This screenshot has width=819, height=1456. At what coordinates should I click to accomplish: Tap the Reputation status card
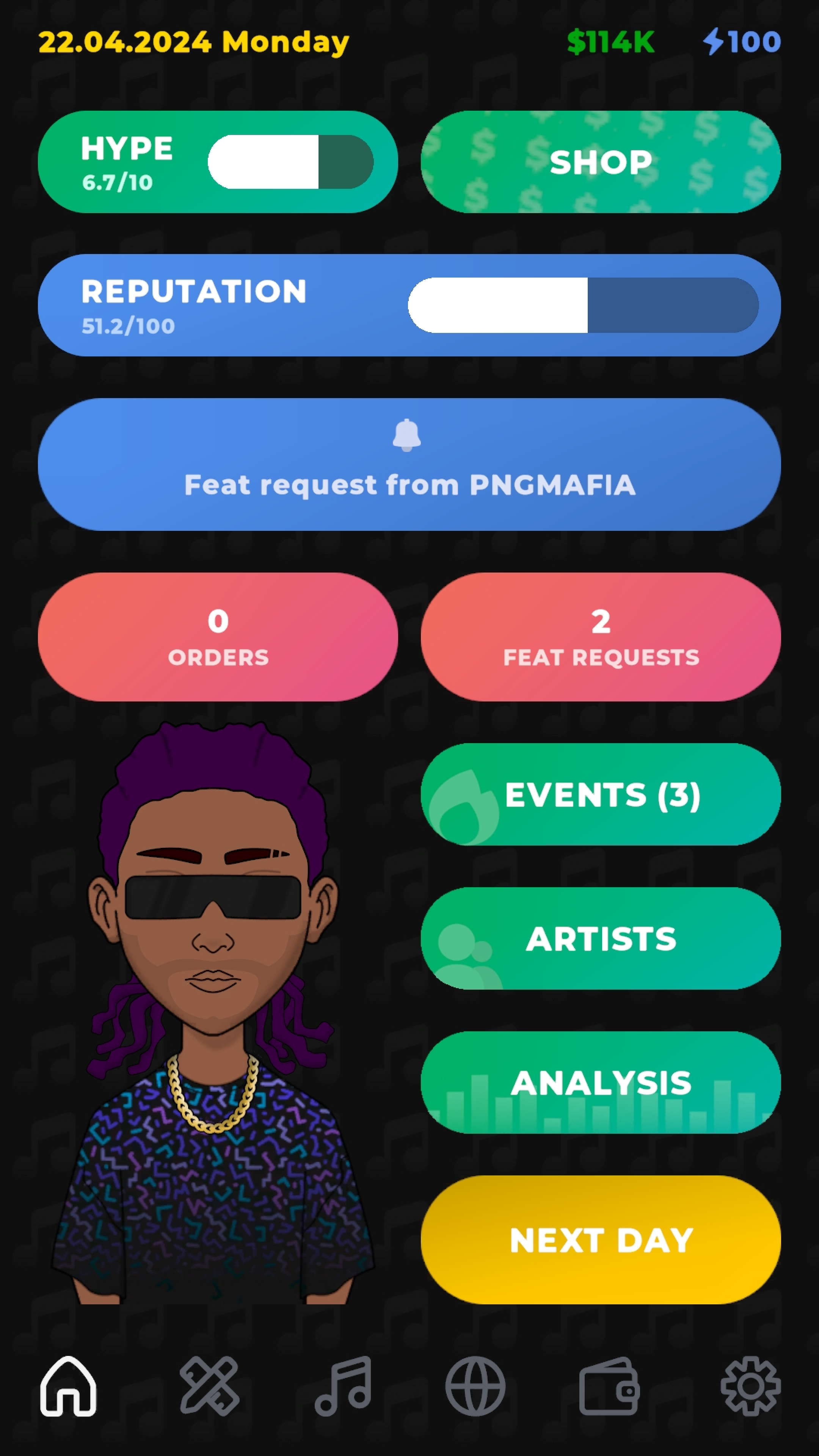point(409,305)
